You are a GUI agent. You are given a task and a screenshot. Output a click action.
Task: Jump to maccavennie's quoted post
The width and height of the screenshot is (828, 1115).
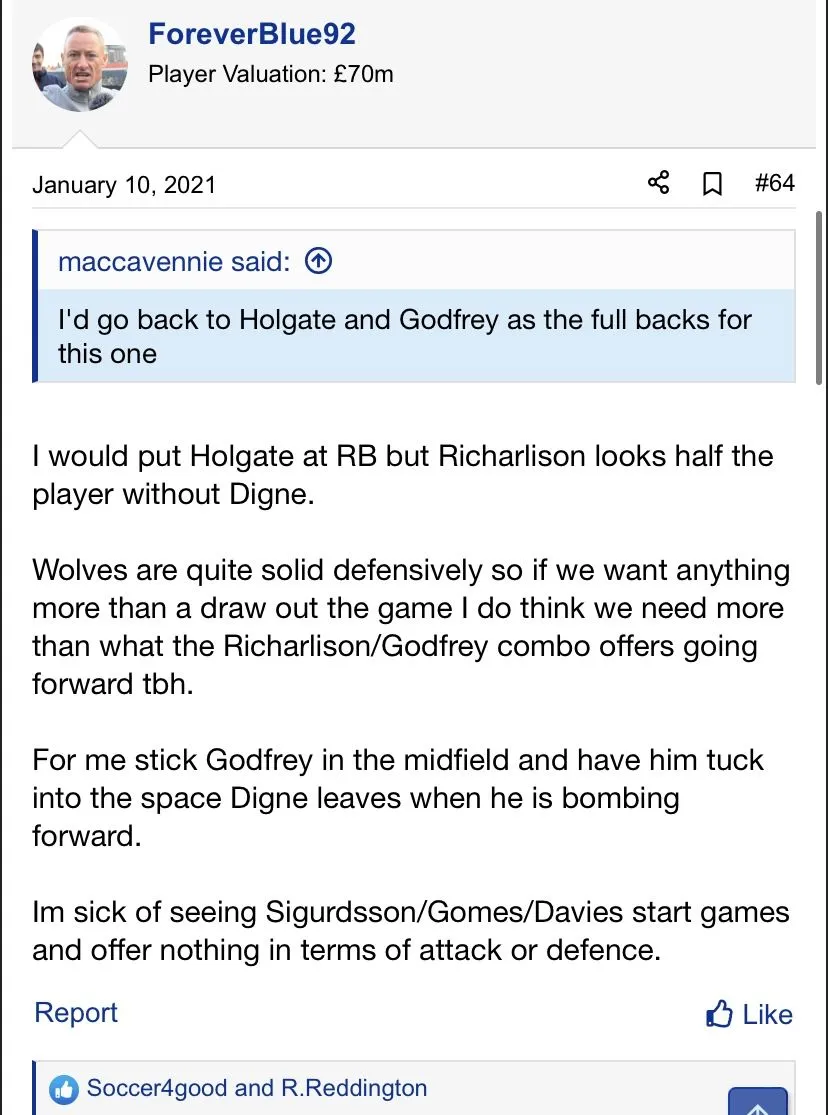(x=317, y=262)
